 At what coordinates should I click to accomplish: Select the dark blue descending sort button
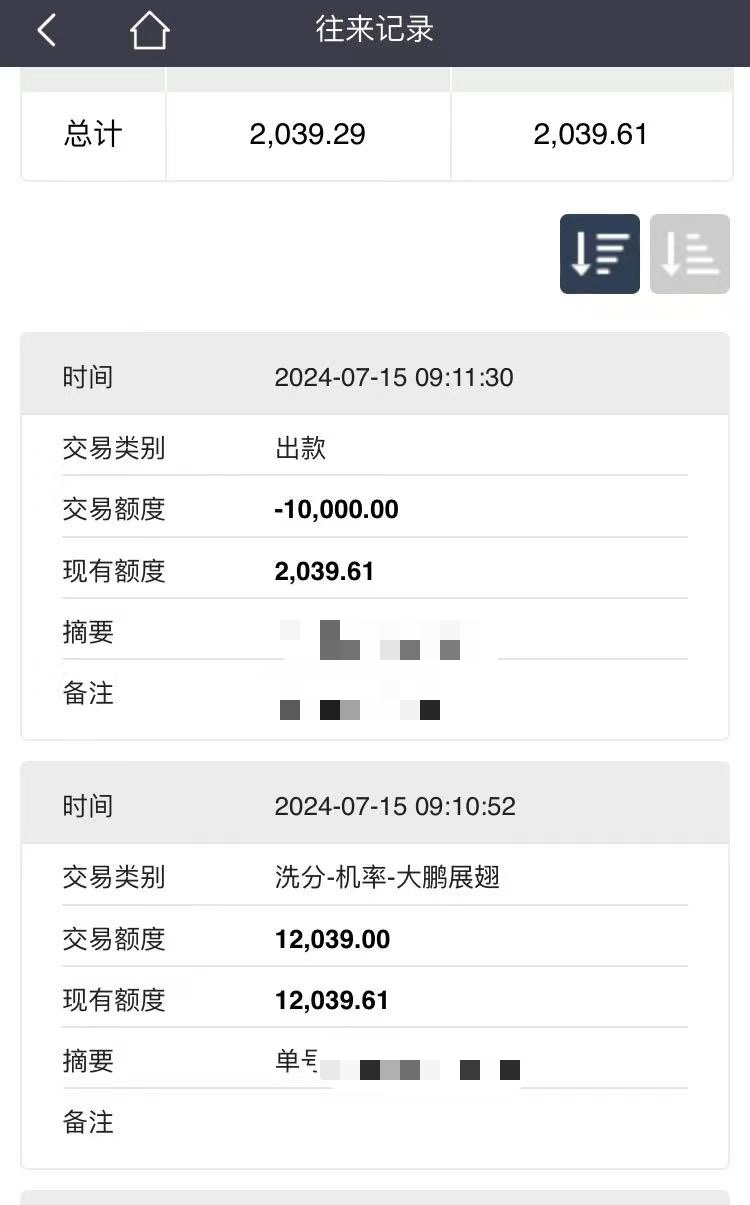(x=600, y=254)
